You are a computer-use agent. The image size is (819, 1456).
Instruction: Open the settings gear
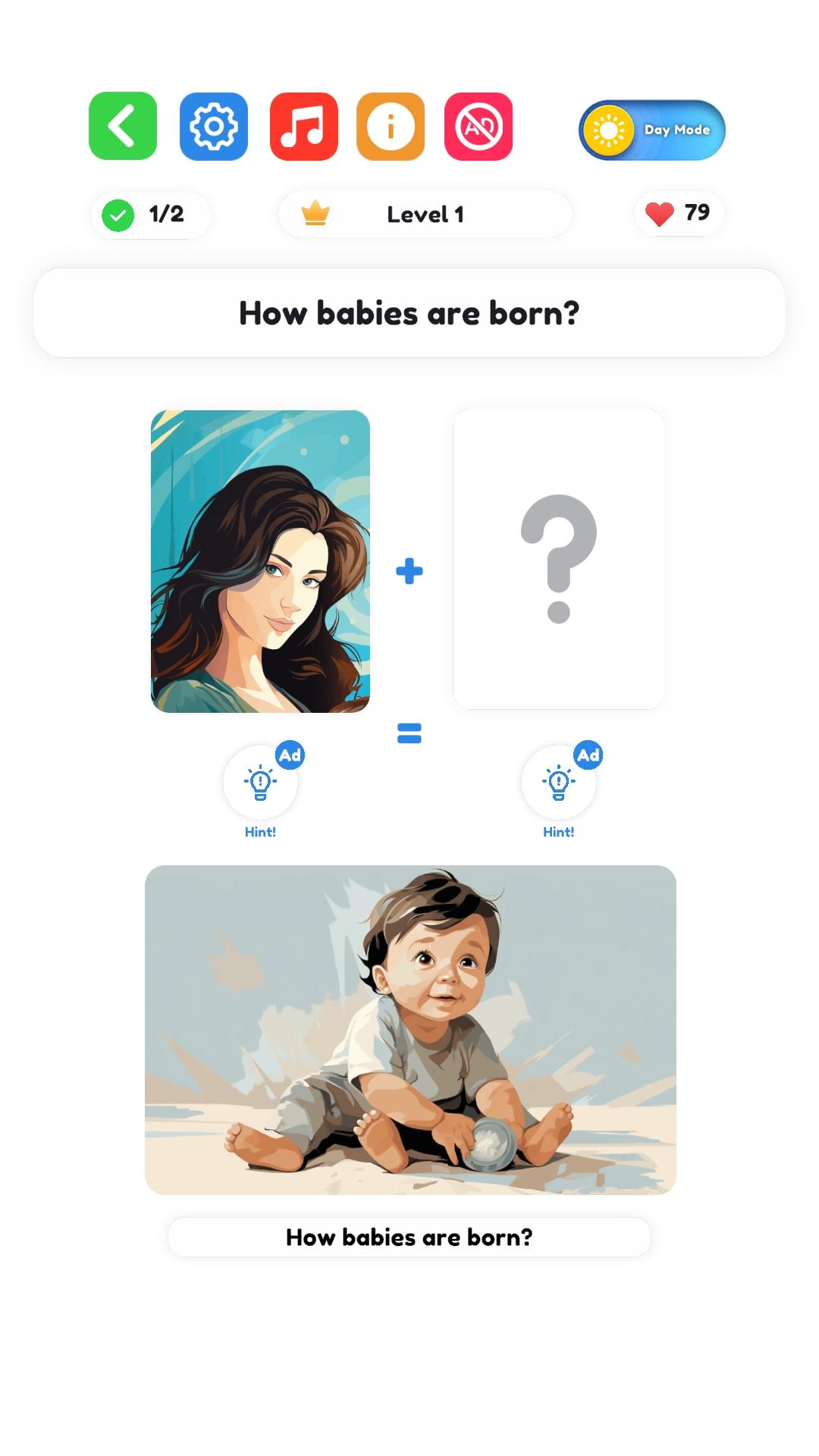[x=214, y=127]
